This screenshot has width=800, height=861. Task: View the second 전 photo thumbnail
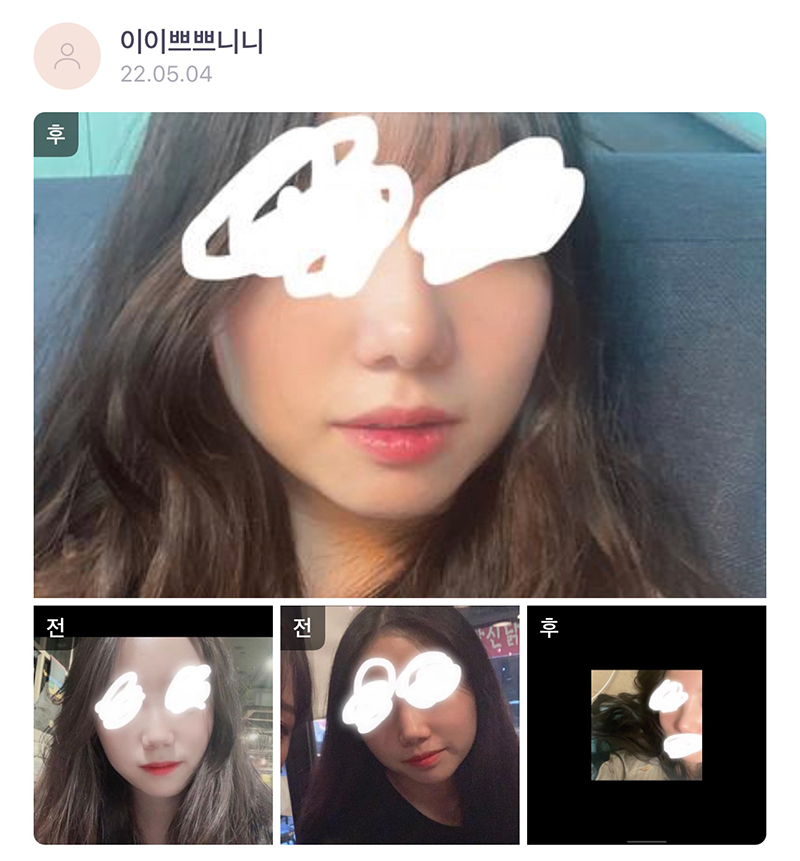click(399, 725)
